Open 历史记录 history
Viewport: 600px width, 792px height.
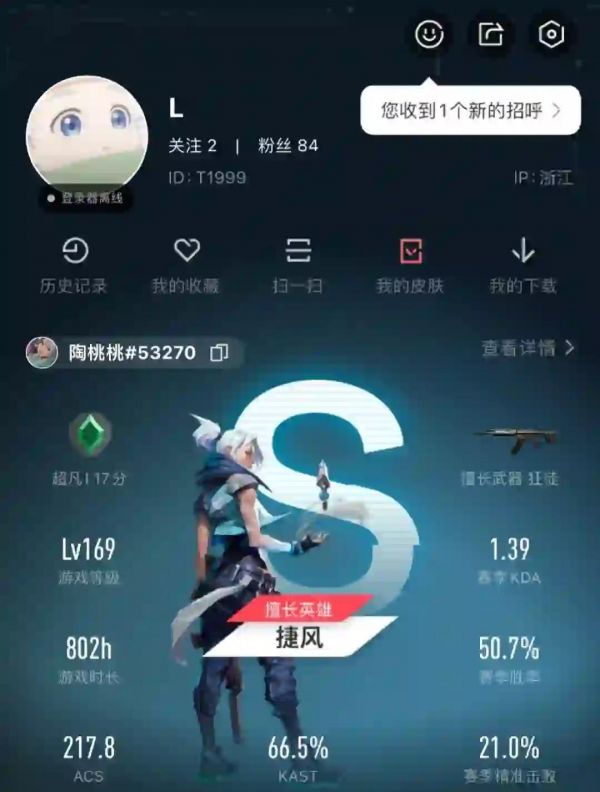coord(74,265)
